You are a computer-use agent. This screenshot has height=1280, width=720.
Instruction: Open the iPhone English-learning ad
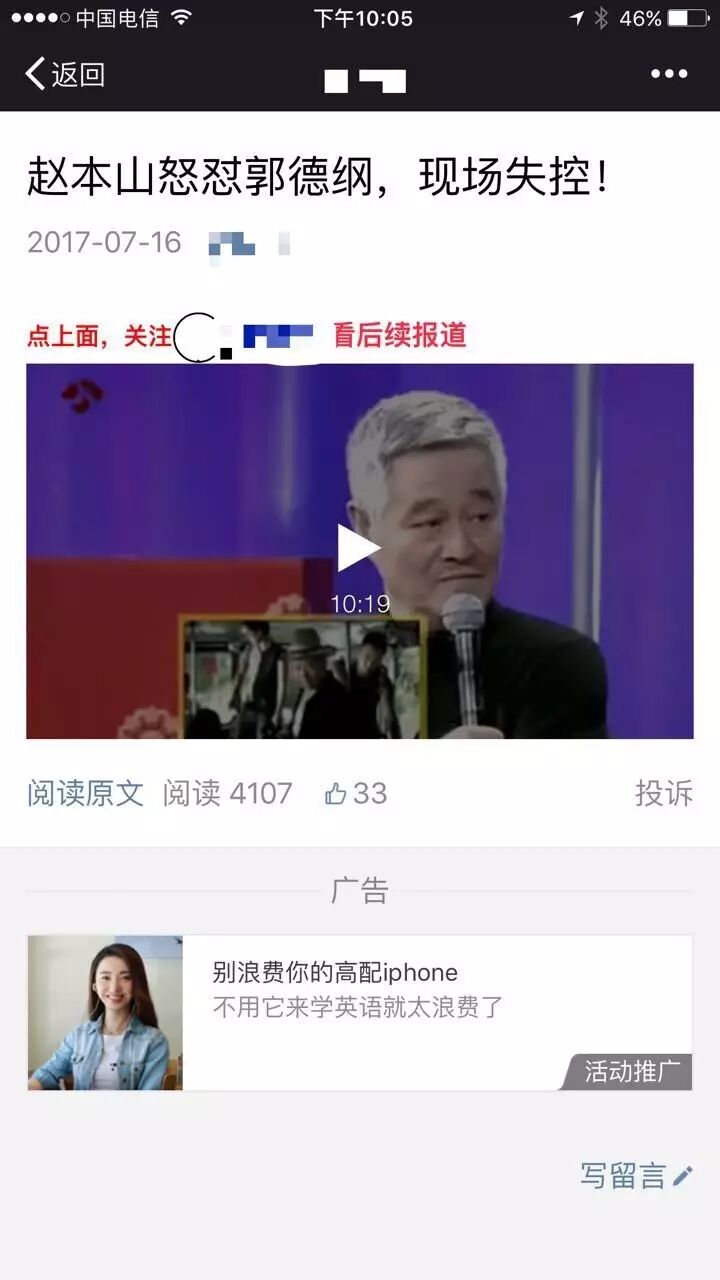tap(359, 1012)
